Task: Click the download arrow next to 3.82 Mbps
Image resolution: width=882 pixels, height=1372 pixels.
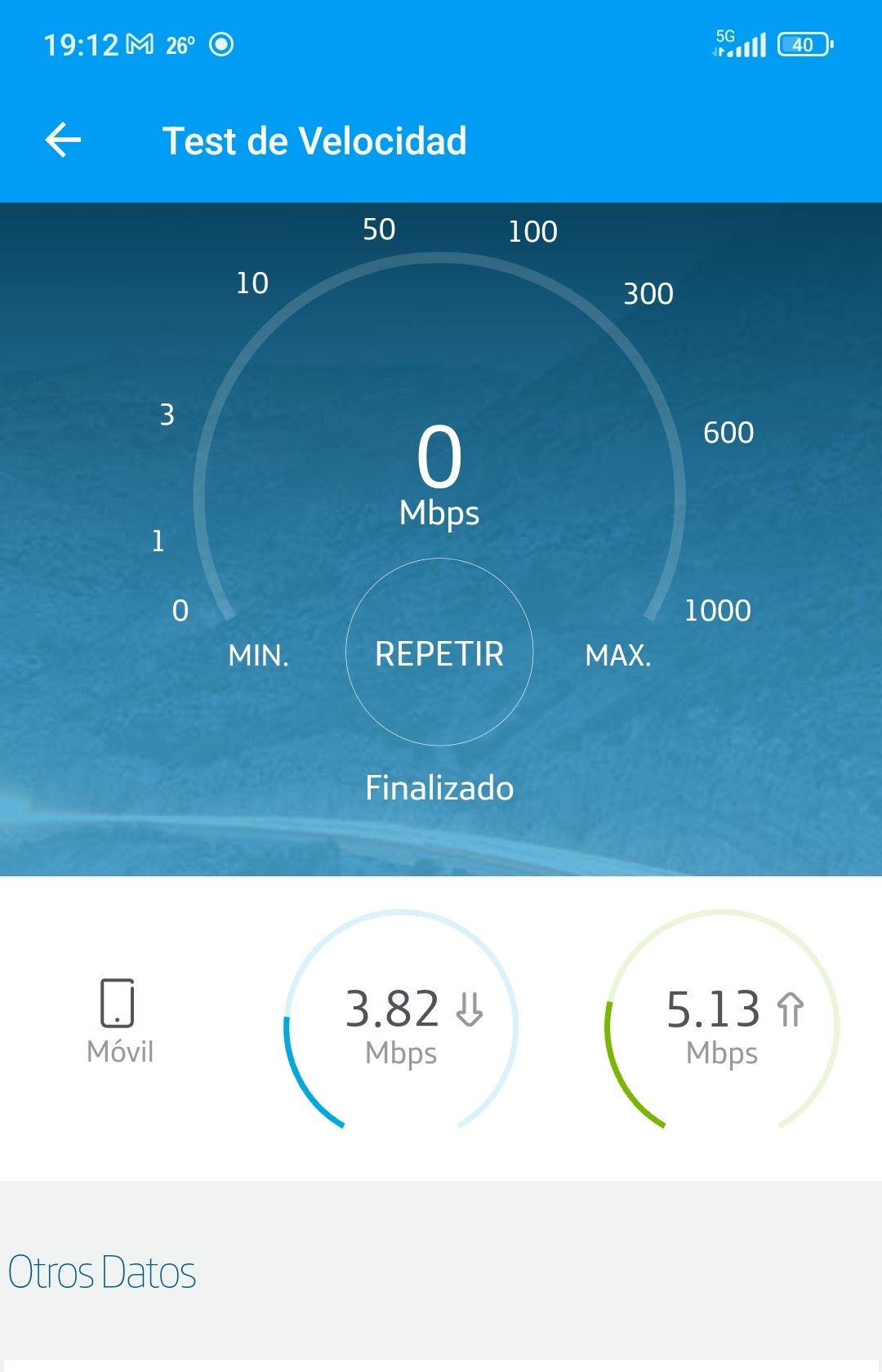Action: coord(468,1010)
